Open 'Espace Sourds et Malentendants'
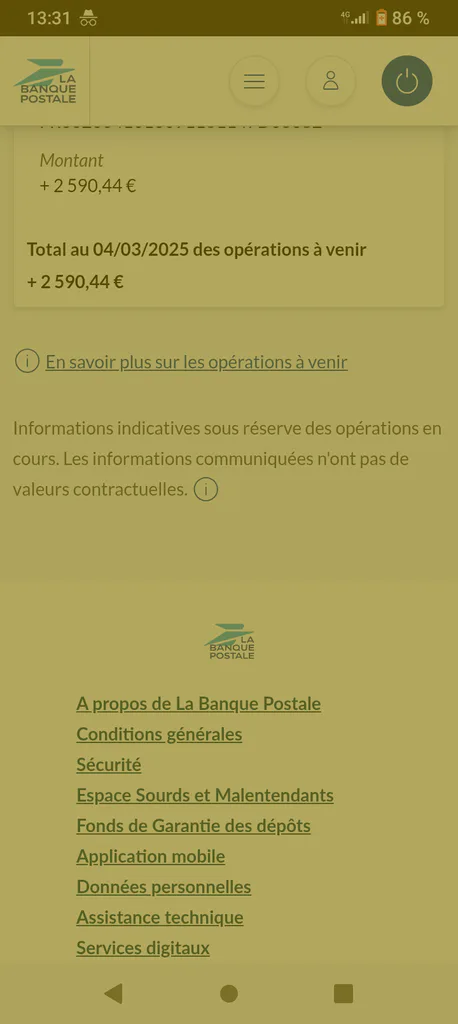This screenshot has width=458, height=1024. 205,795
